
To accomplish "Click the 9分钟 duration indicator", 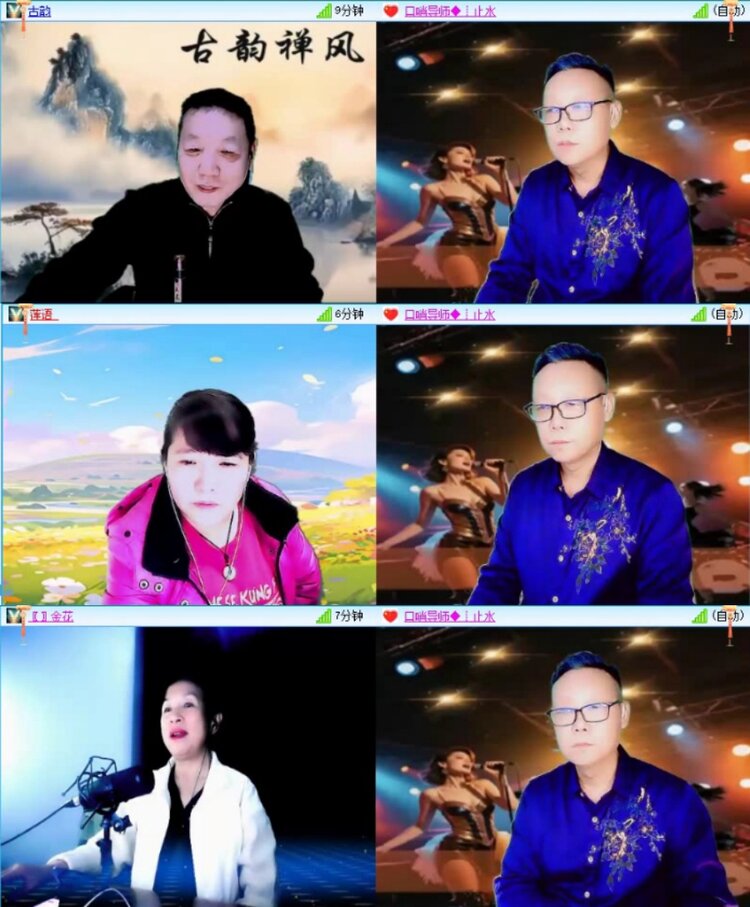I will [x=348, y=10].
